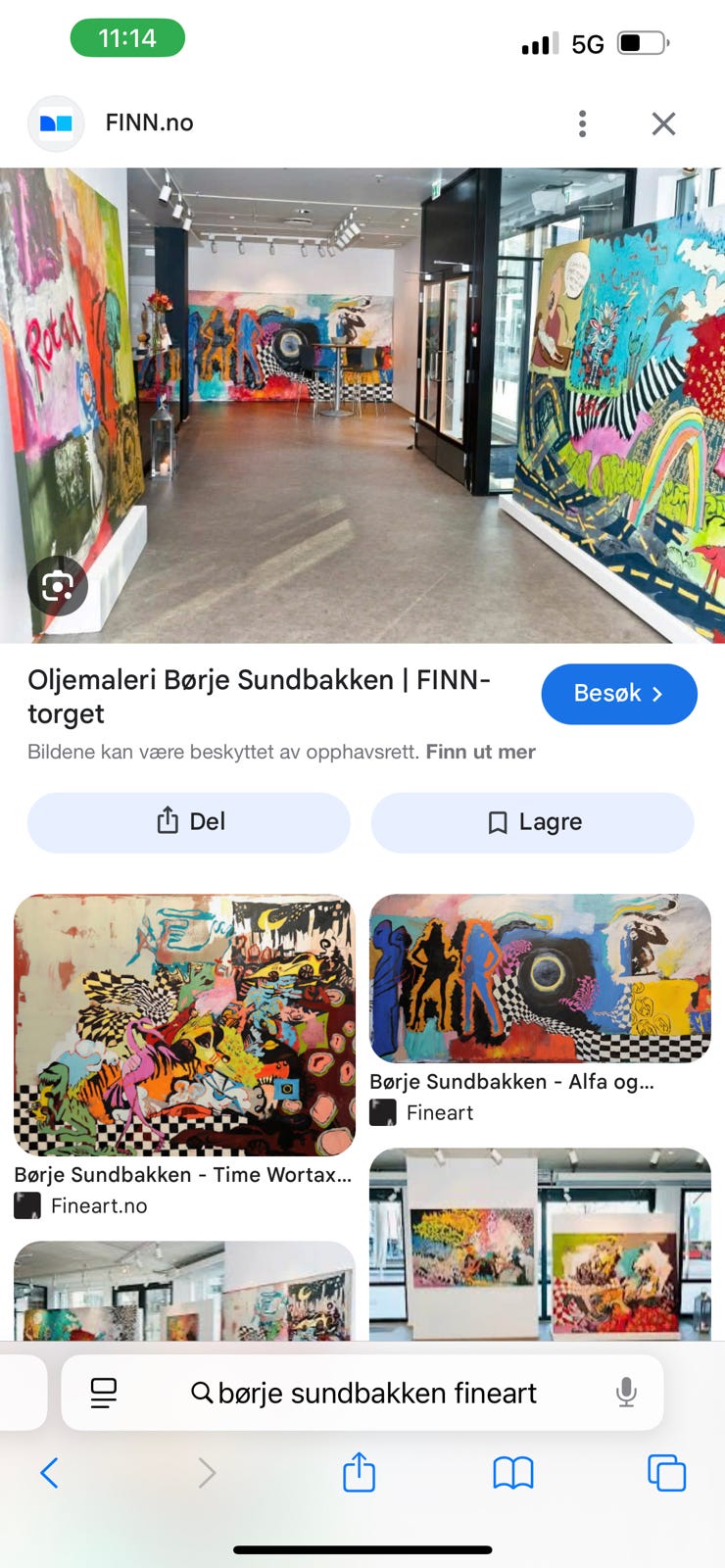This screenshot has width=725, height=1568.
Task: Open the share sheet in Safari's toolbar
Action: (x=359, y=1473)
